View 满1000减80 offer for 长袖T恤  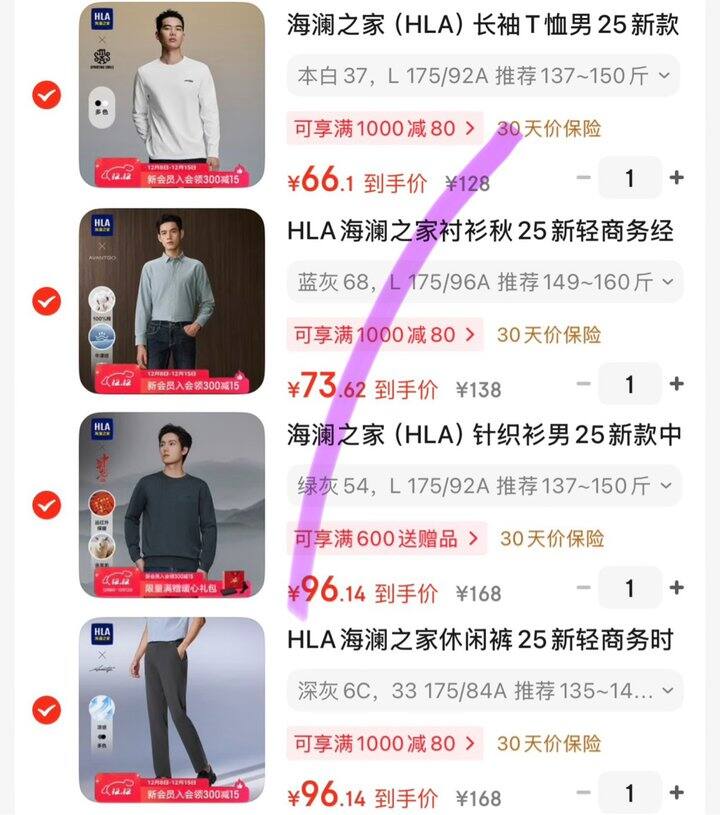point(385,129)
